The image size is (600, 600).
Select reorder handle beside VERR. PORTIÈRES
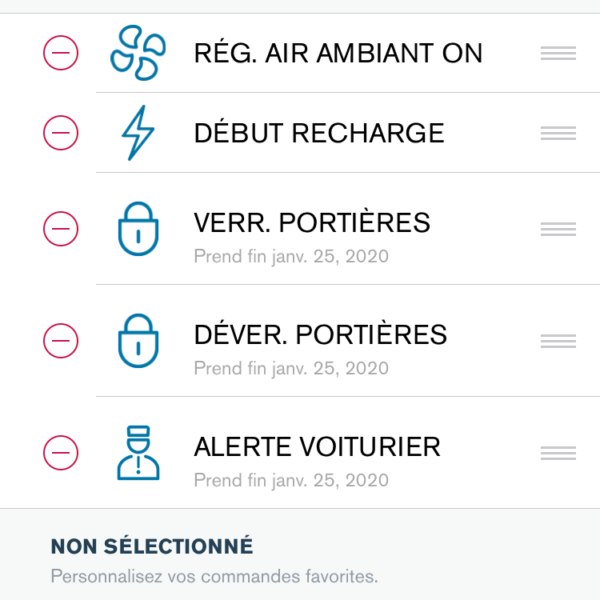click(558, 229)
